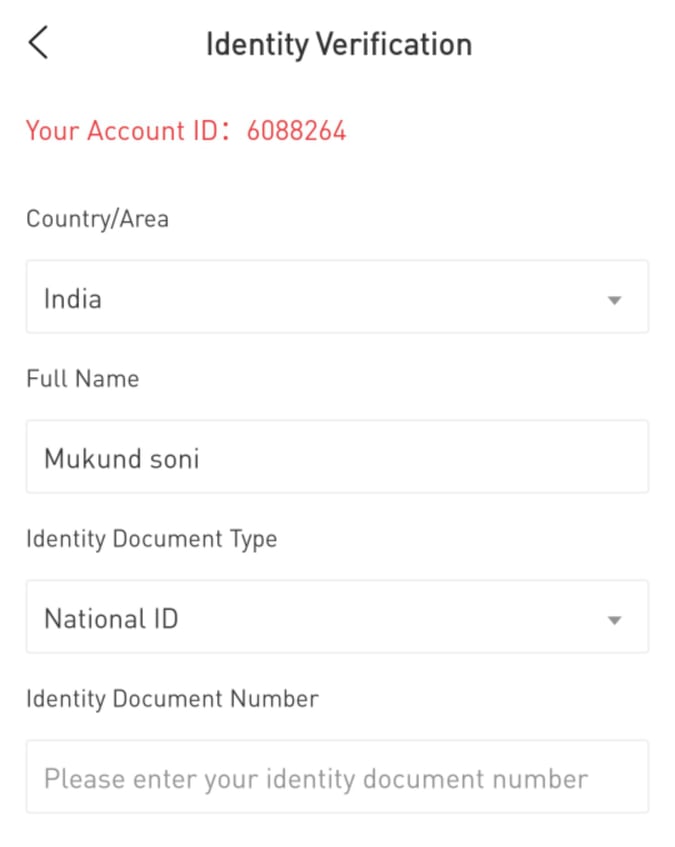Go back from Identity Verification

[x=38, y=43]
